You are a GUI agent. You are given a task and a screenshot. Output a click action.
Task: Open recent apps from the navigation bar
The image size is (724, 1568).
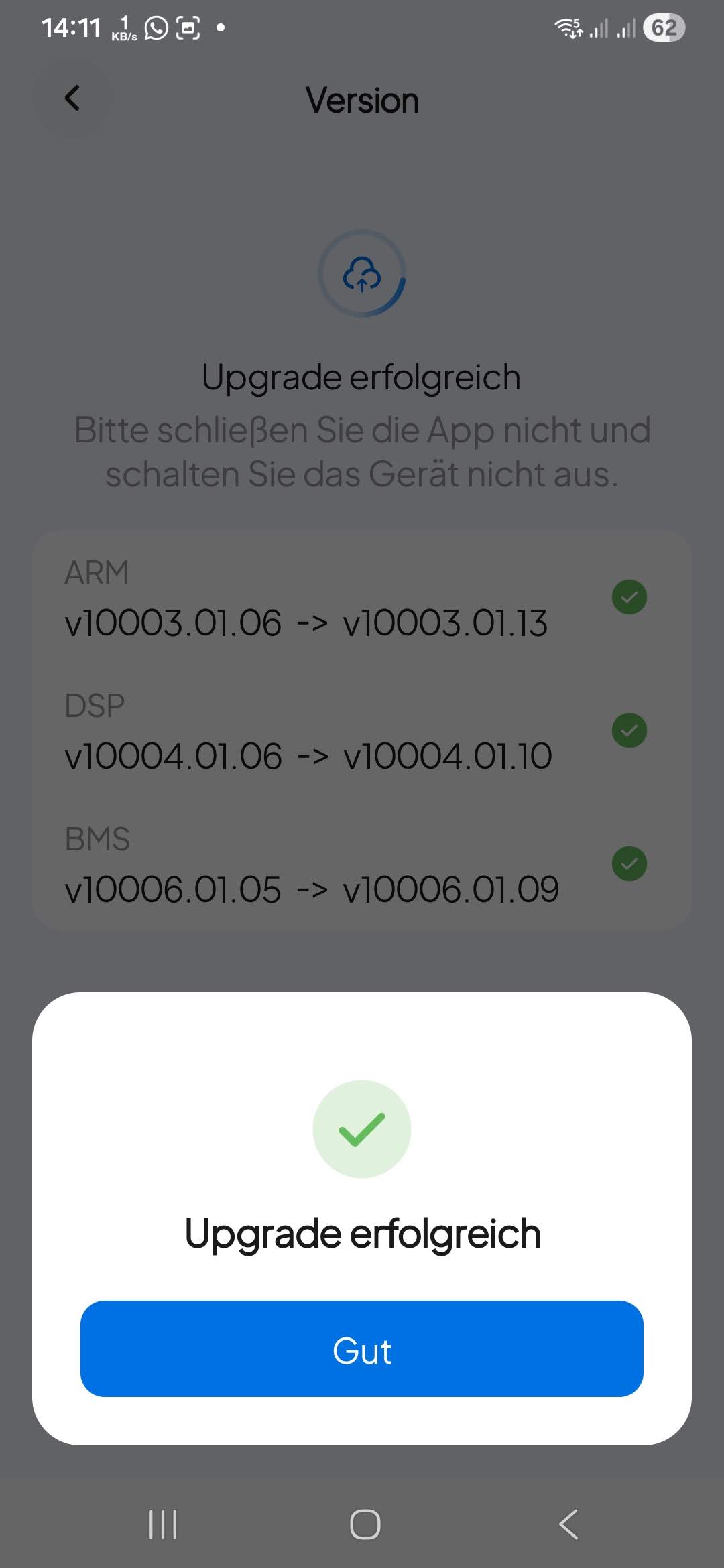point(163,1524)
